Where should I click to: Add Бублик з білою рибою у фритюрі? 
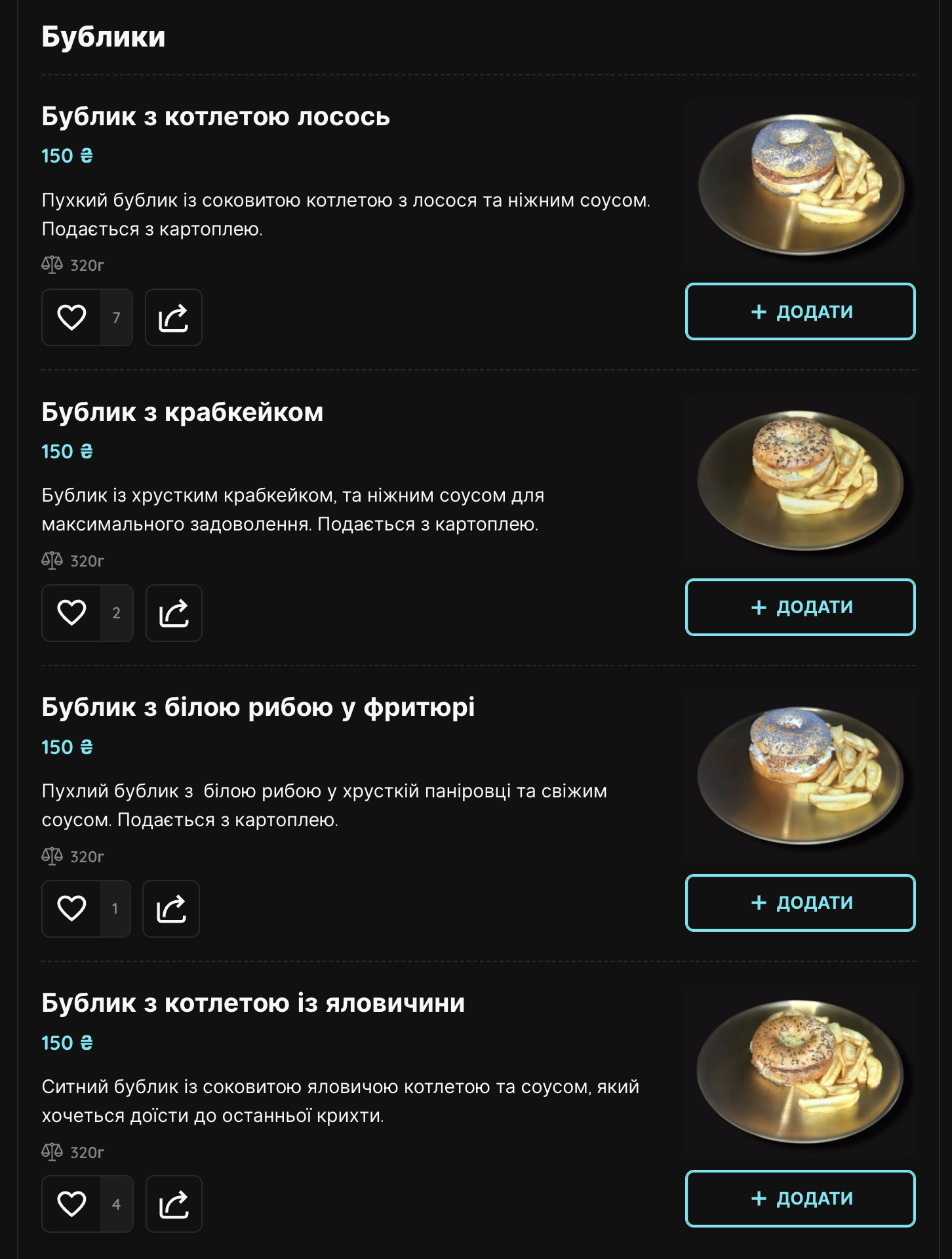(x=800, y=903)
